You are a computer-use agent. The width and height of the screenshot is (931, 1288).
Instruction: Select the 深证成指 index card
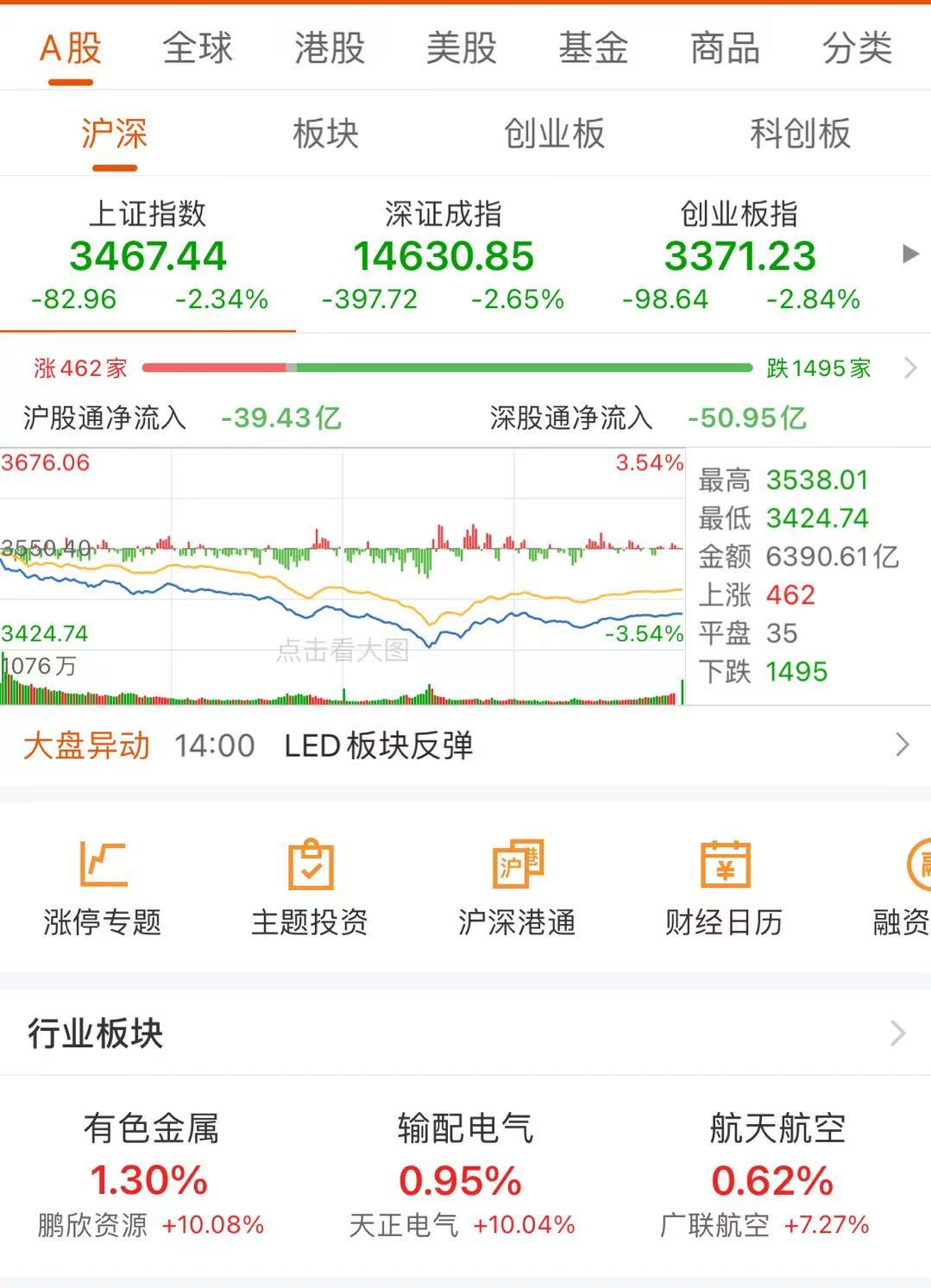pos(443,256)
